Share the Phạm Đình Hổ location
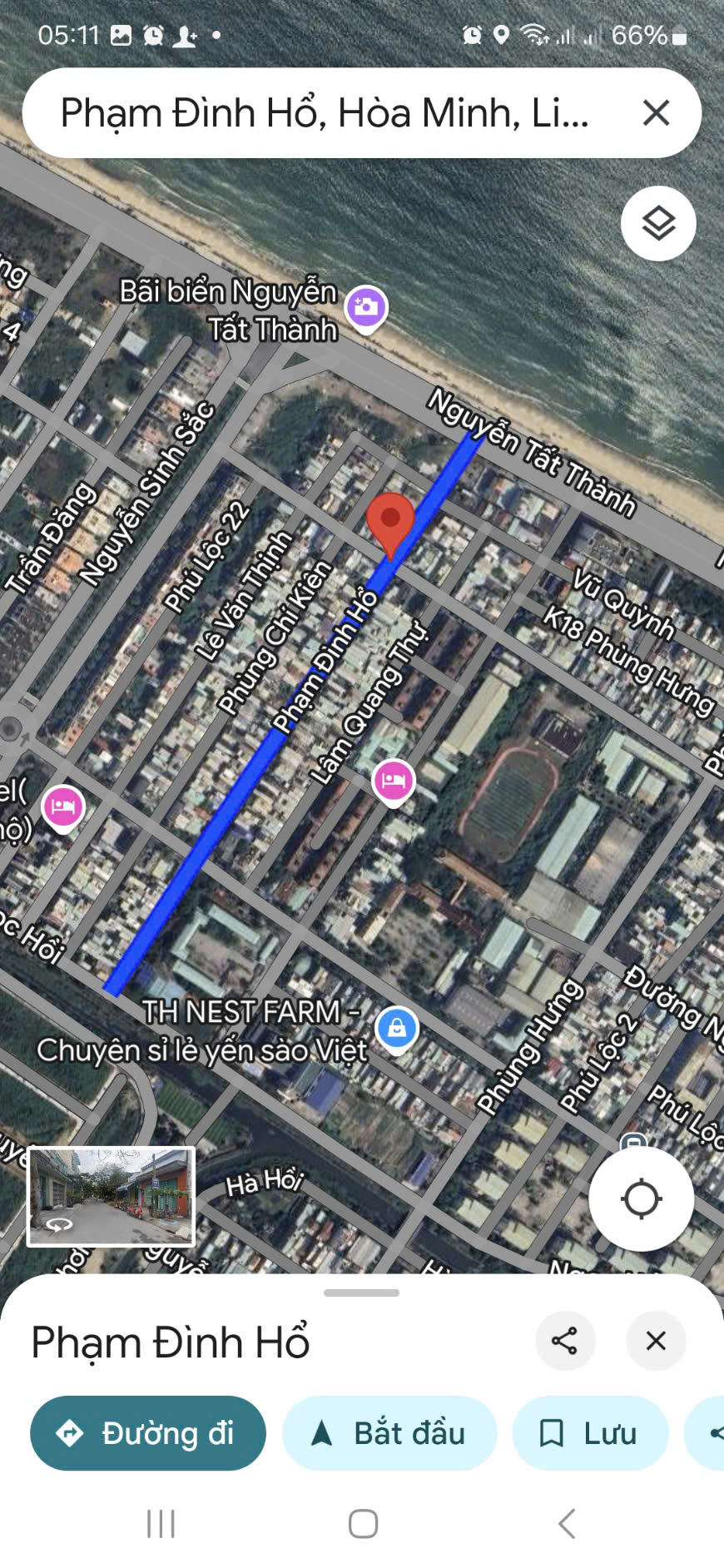Viewport: 724px width, 1568px height. 565,1341
